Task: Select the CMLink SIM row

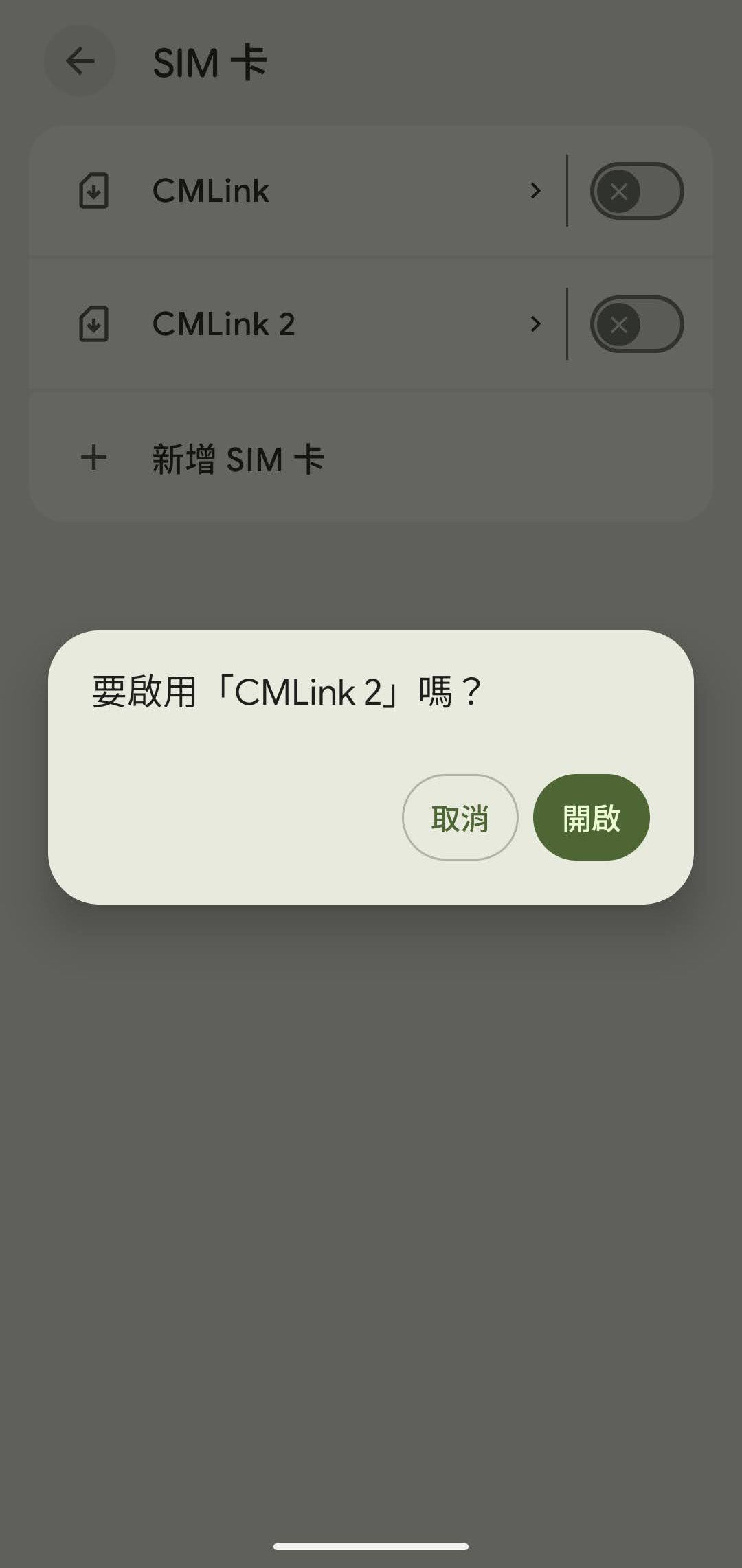Action: (x=275, y=191)
